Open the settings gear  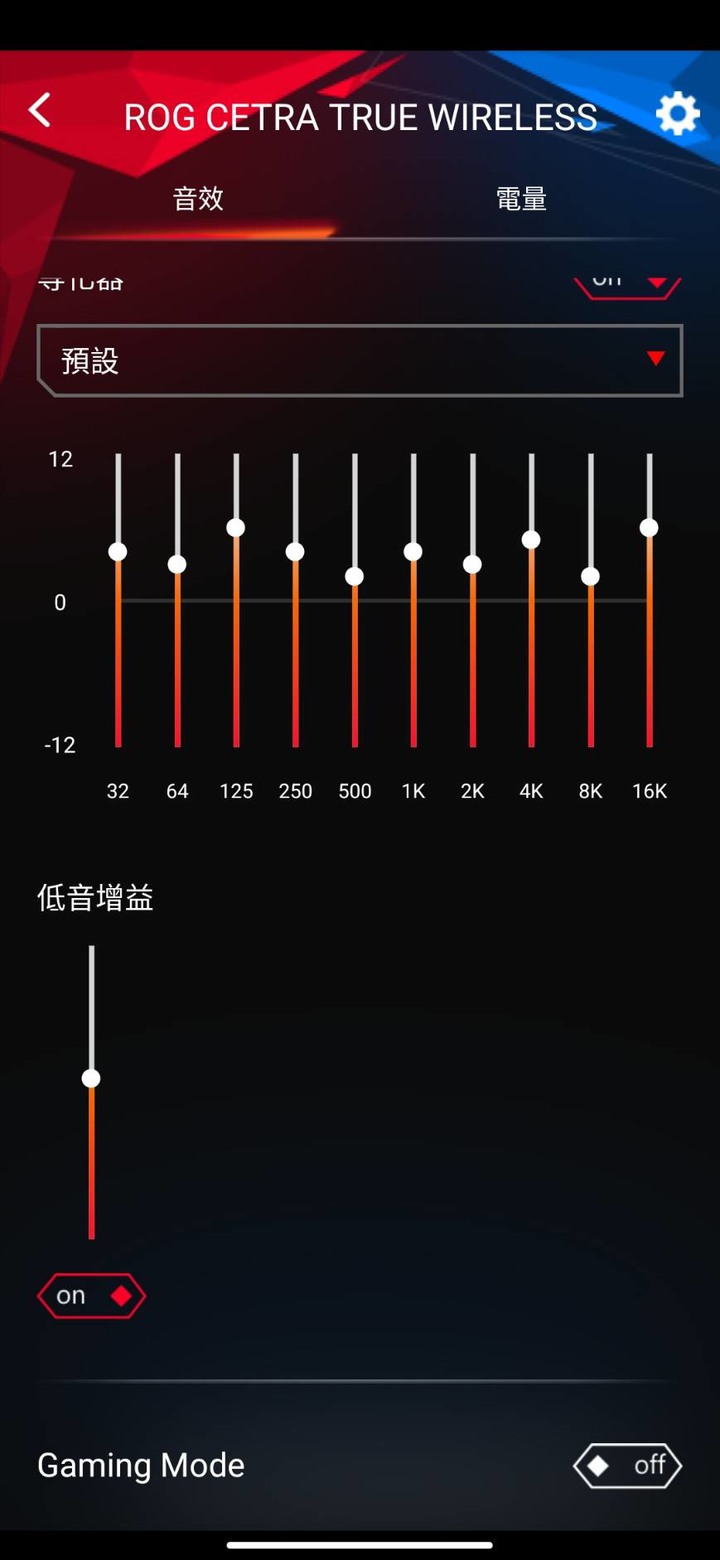(677, 114)
